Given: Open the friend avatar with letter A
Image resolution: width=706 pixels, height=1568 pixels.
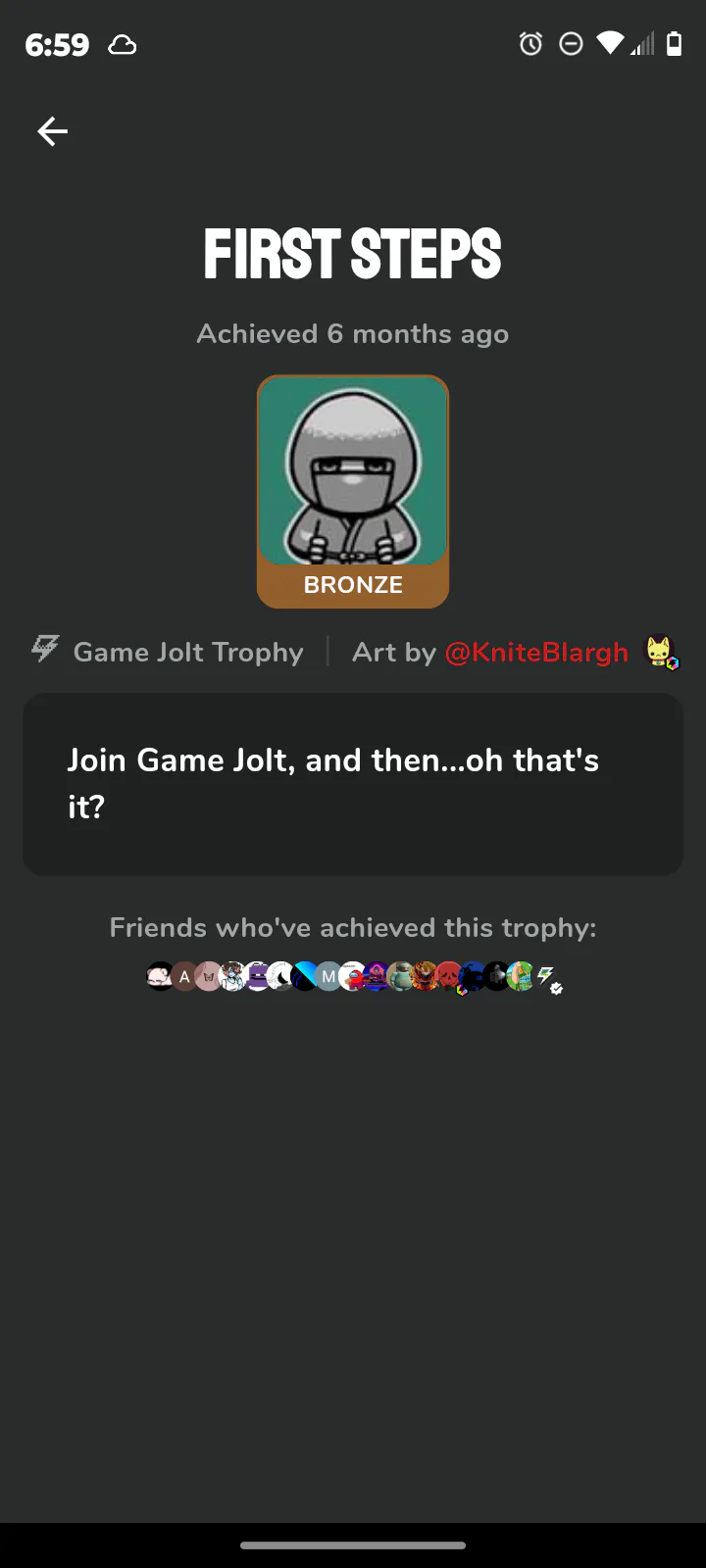Looking at the screenshot, I should click(x=183, y=977).
